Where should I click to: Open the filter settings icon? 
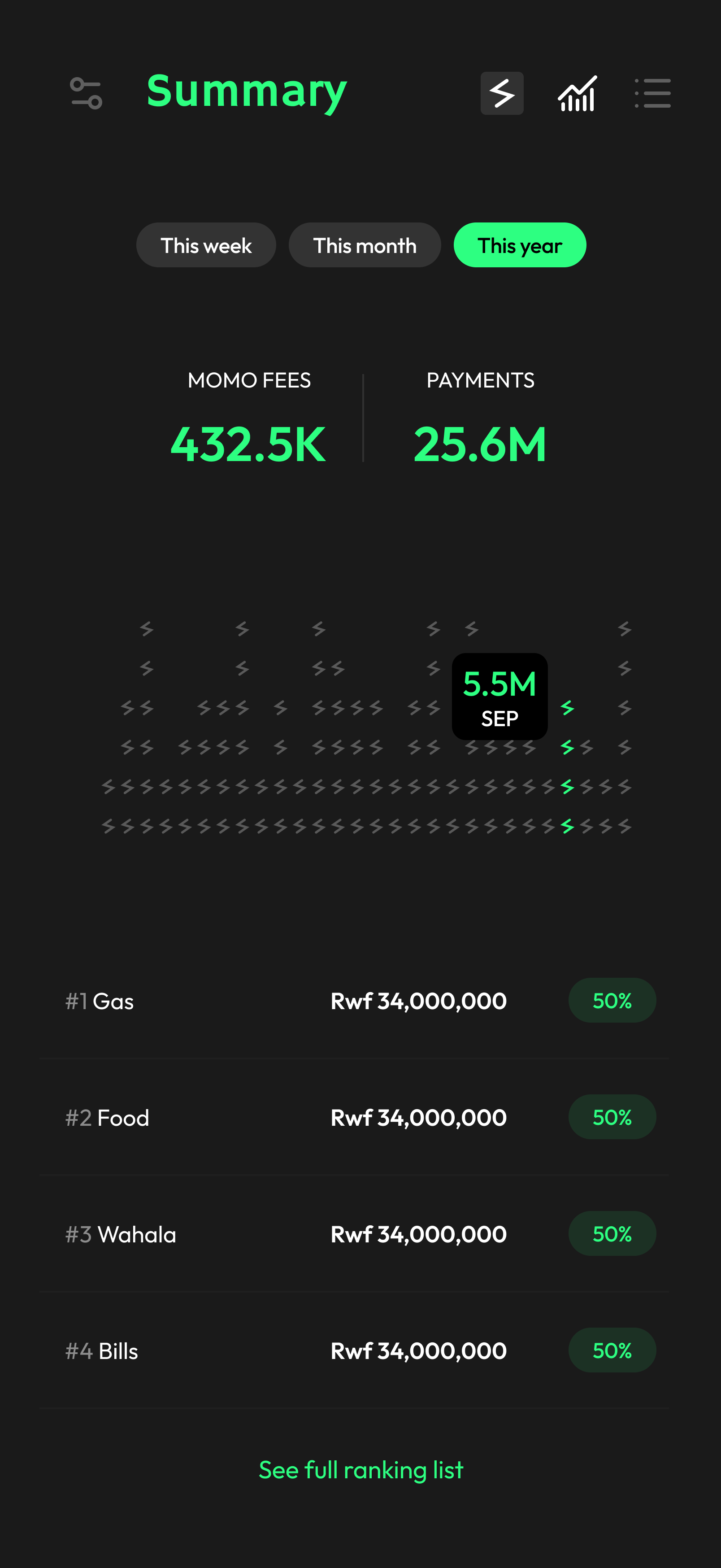point(86,93)
